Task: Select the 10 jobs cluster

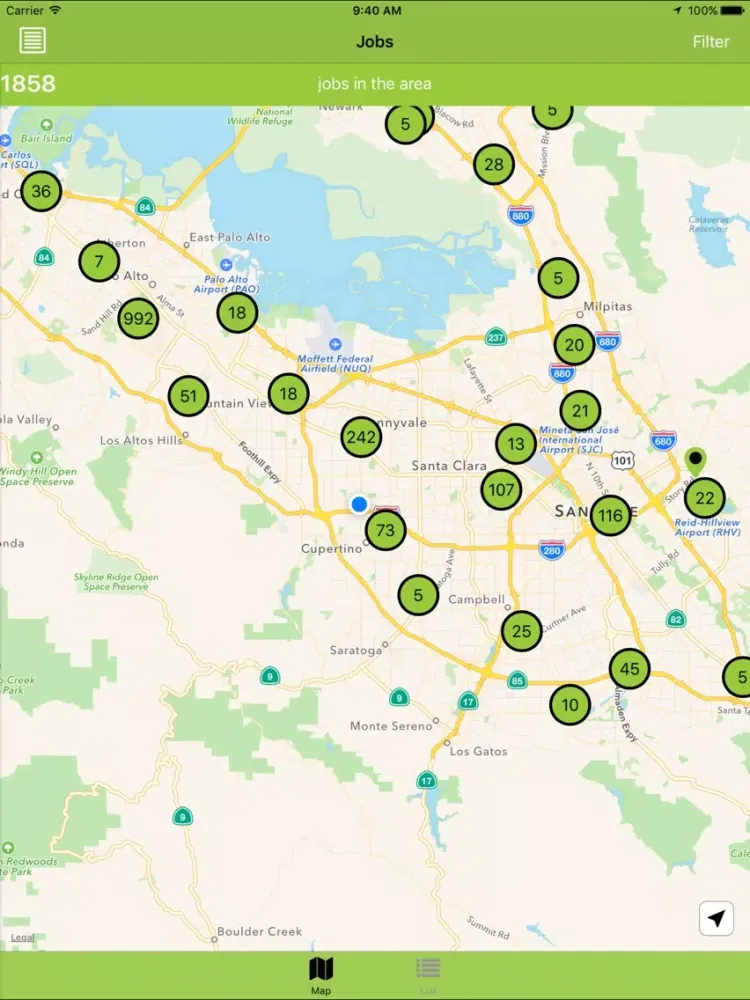Action: (x=569, y=705)
